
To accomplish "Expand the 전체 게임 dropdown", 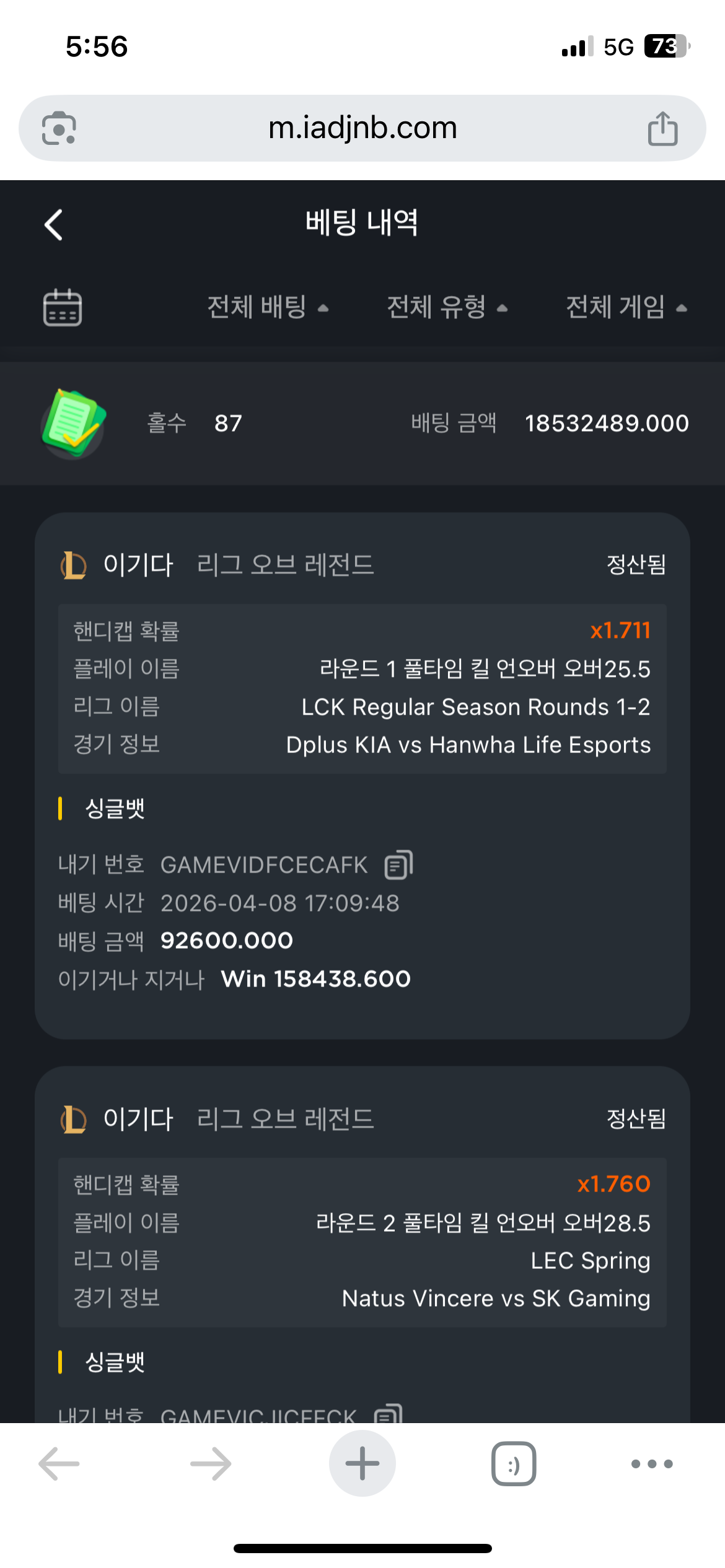I will point(626,307).
